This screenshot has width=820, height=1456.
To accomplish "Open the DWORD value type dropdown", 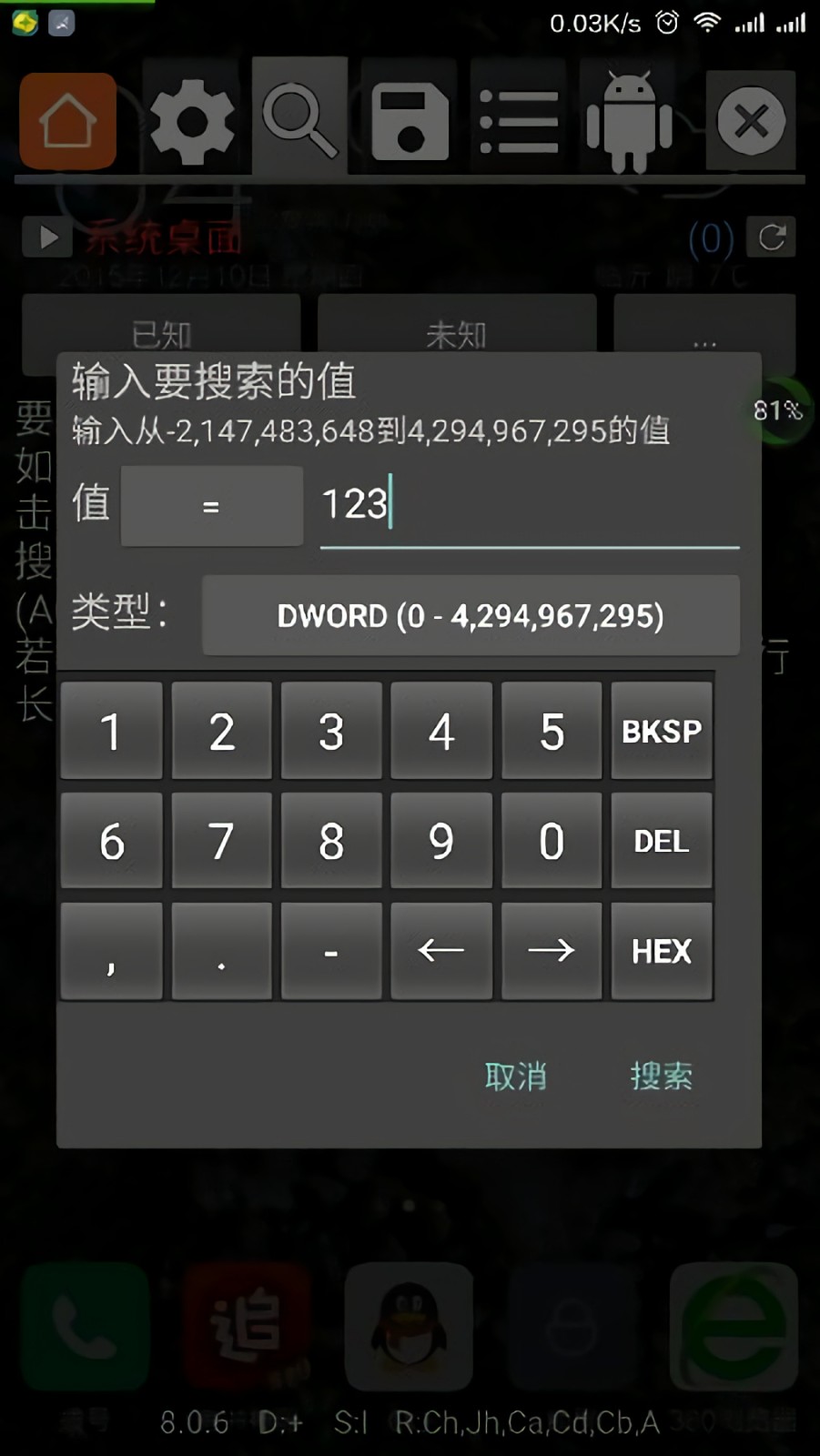I will [471, 615].
